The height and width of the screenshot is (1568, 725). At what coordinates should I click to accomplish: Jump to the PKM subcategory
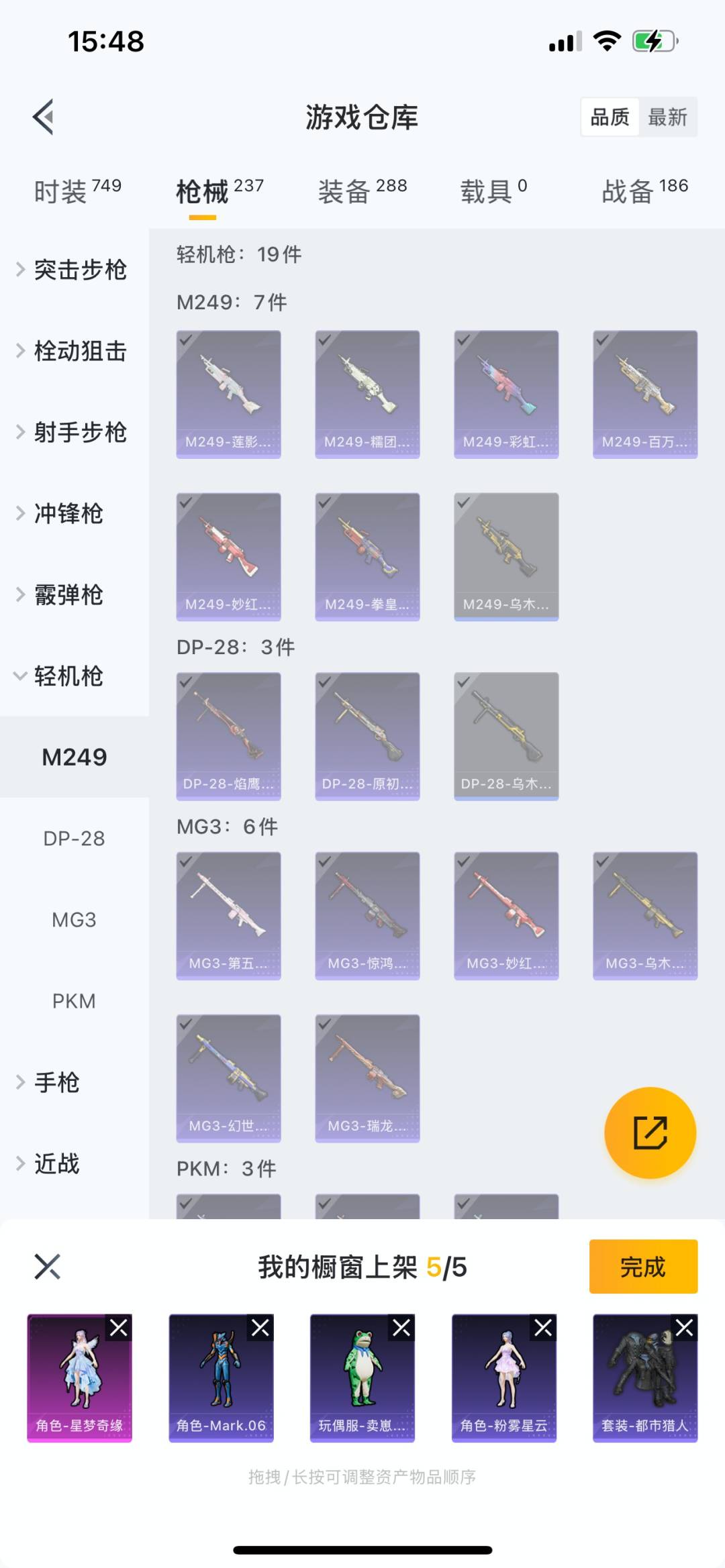point(74,1000)
